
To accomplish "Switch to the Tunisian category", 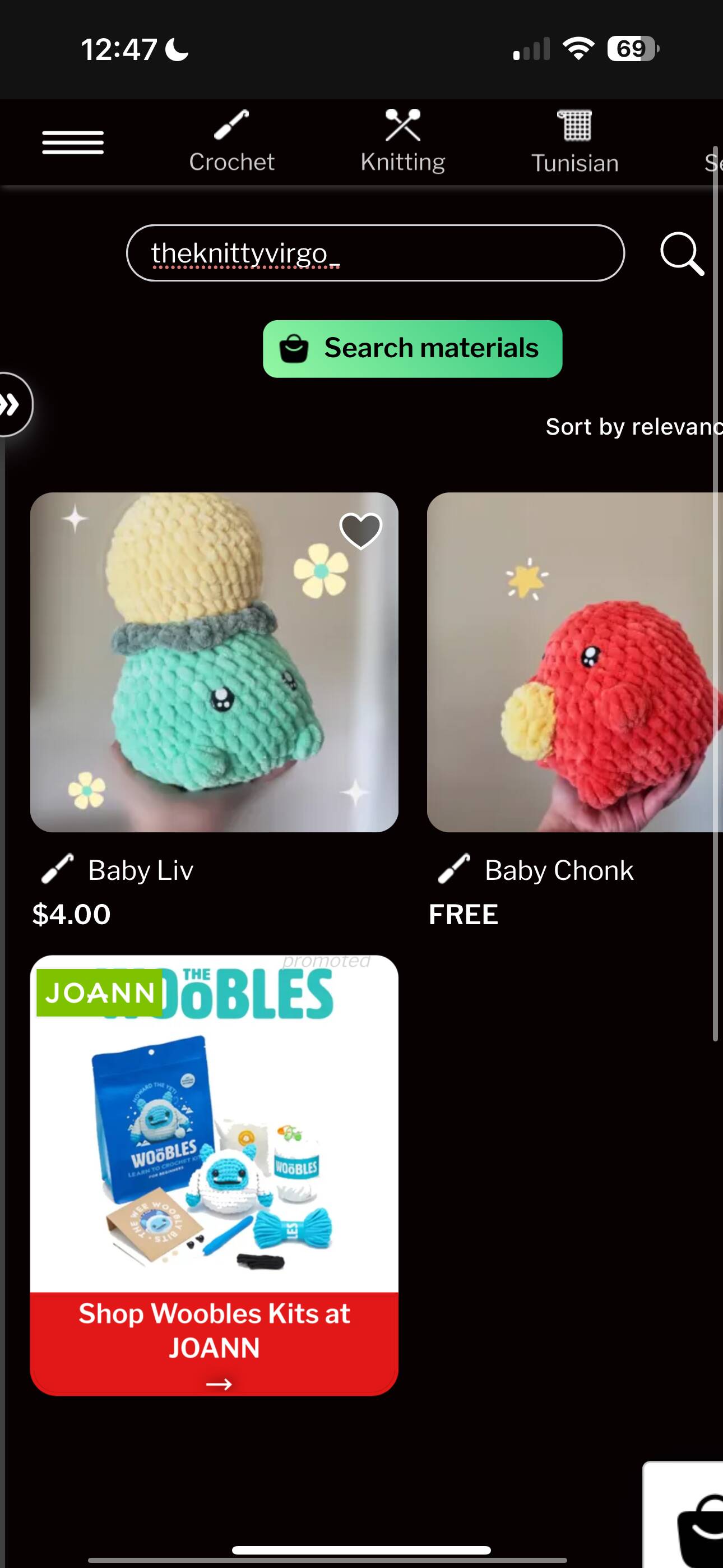I will click(x=574, y=142).
